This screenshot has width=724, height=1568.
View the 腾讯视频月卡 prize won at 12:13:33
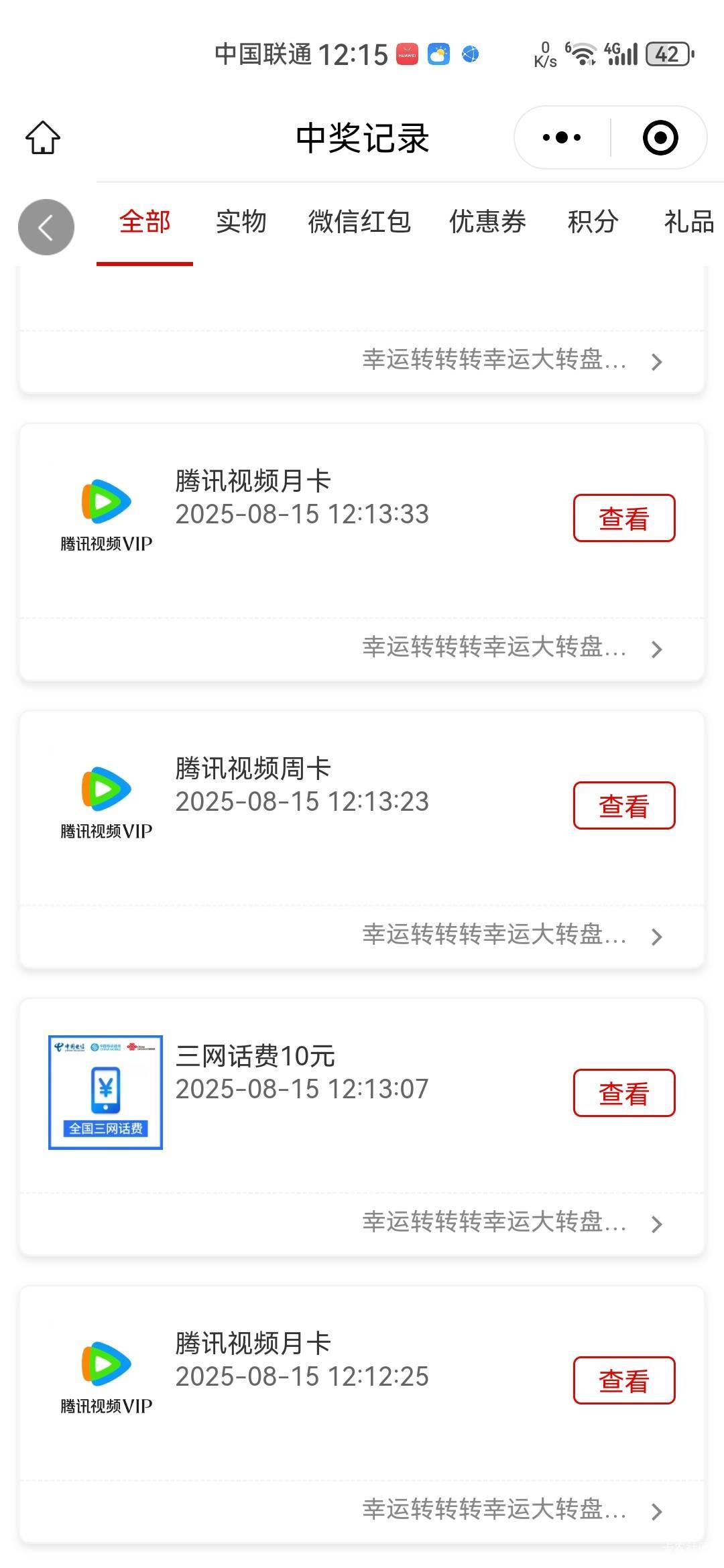[x=624, y=518]
